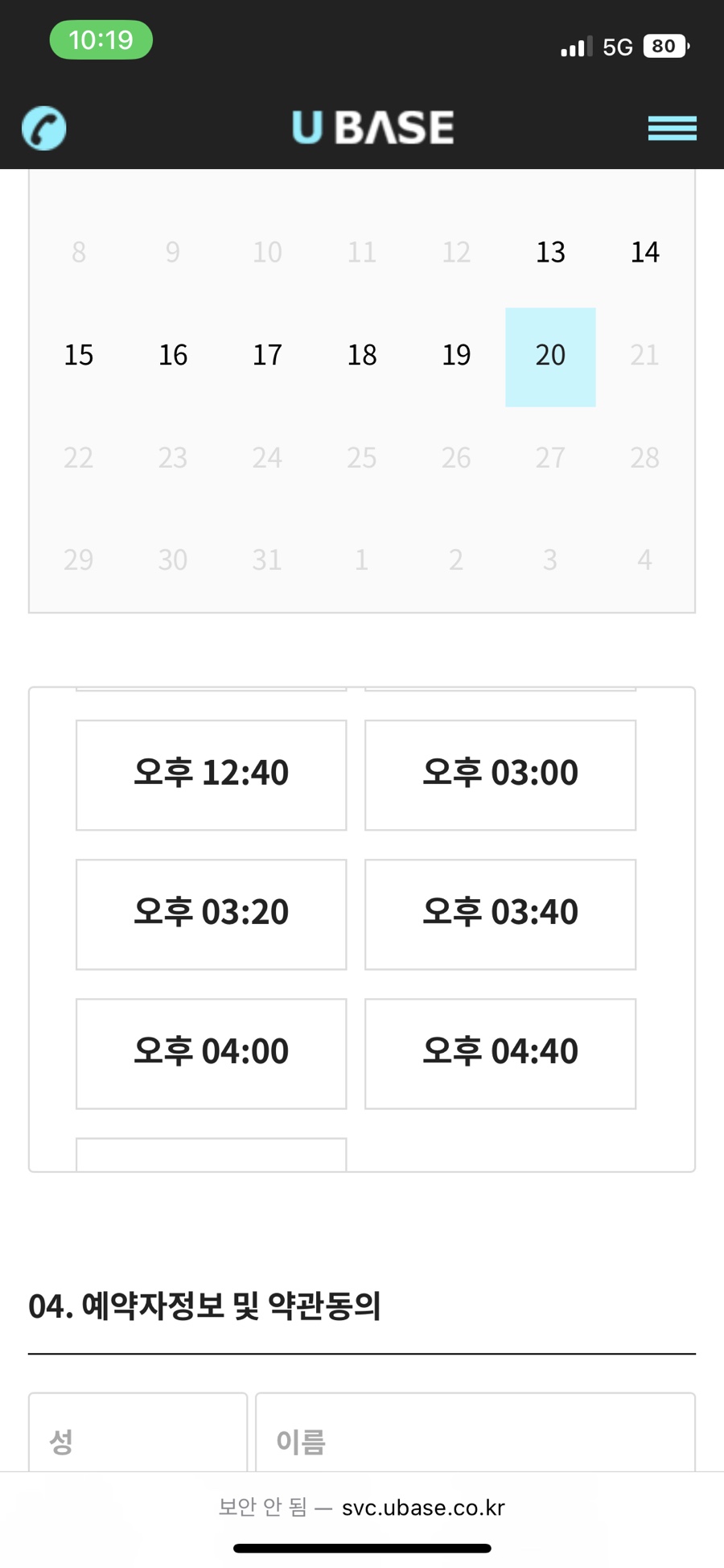Pick the 오후 03:40 time slot
The image size is (724, 1568).
[x=500, y=914]
